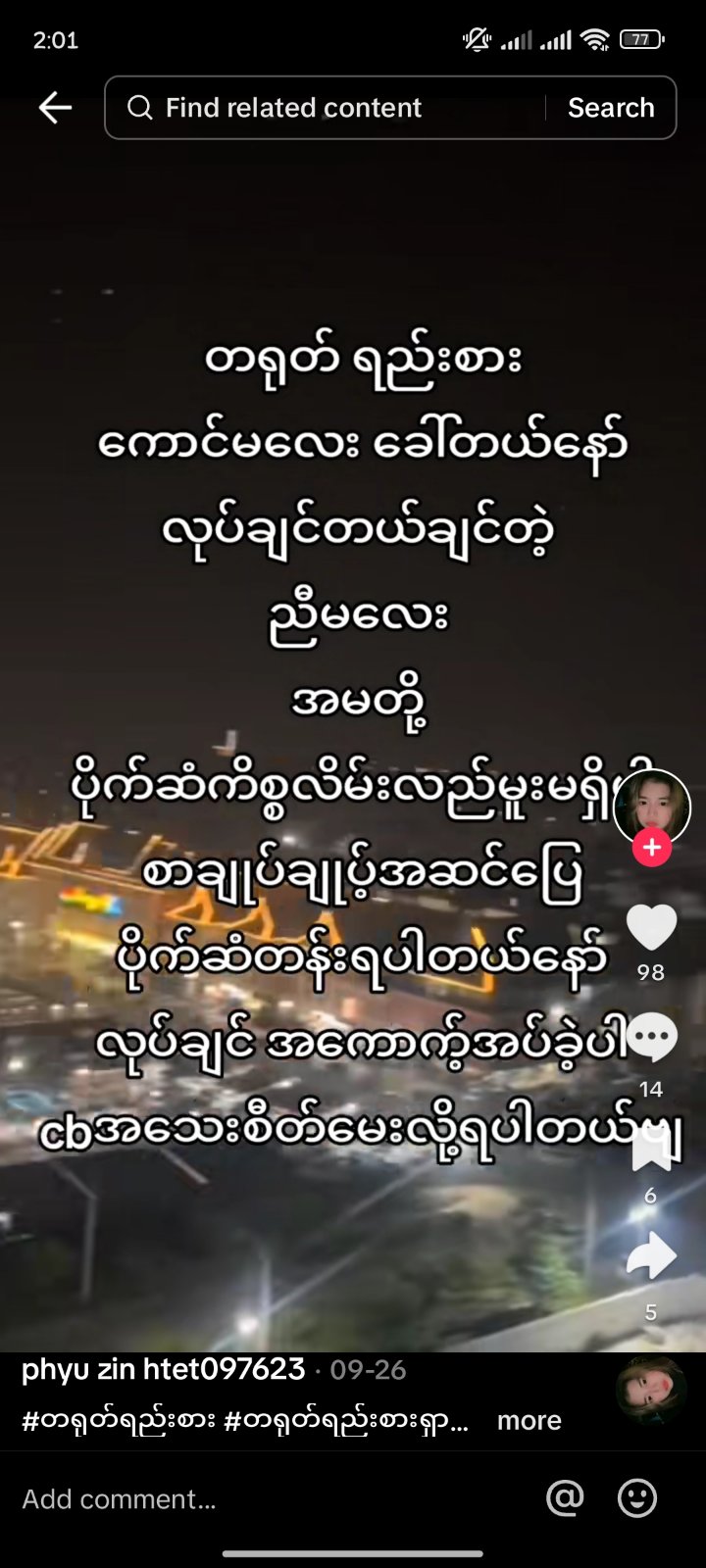Tap the Find related content field

click(x=324, y=108)
